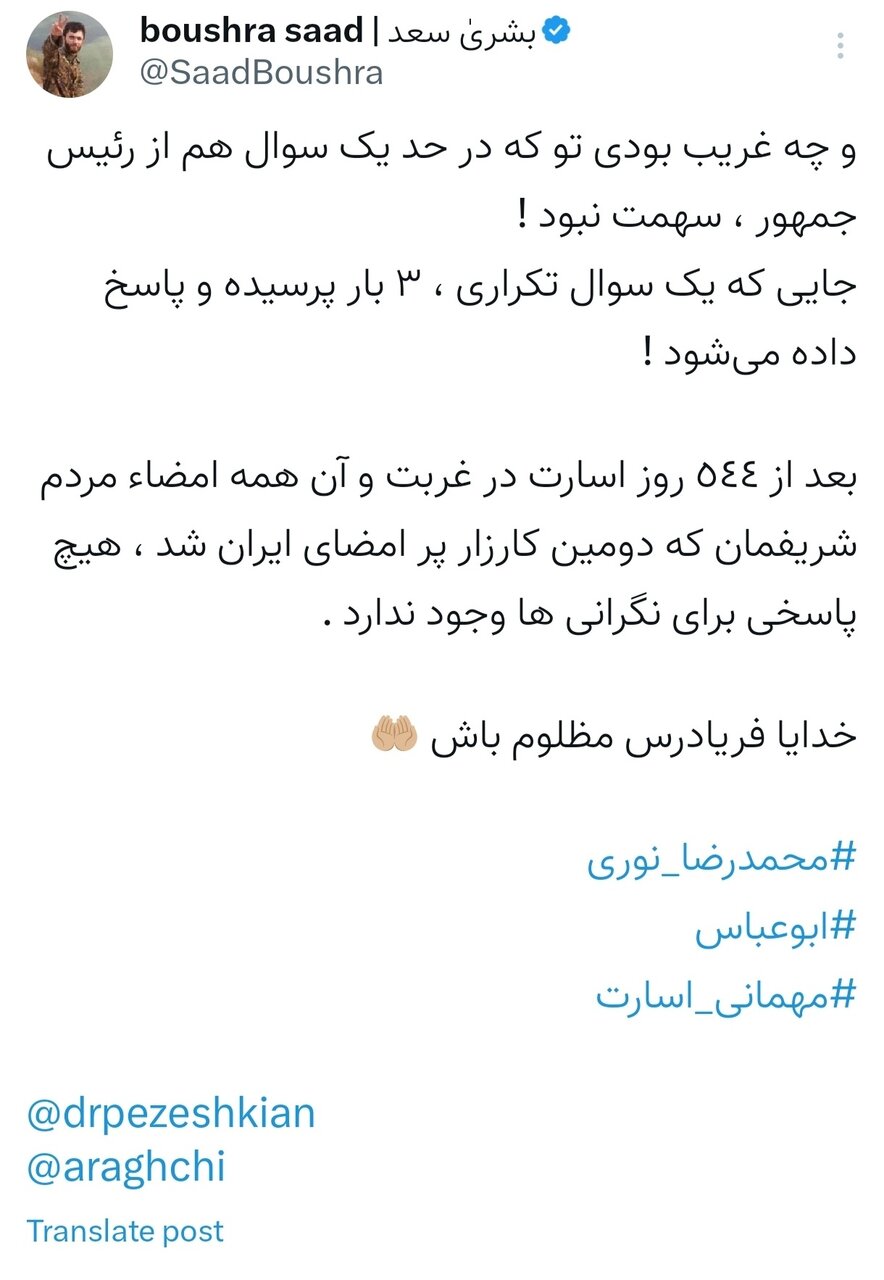Click the soldier avatar image in the header

(x=66, y=54)
